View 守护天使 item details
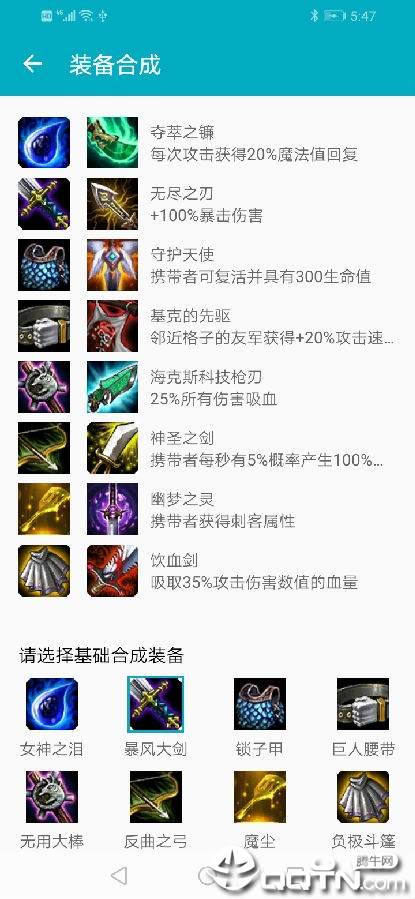Image resolution: width=415 pixels, height=899 pixels. (x=208, y=265)
